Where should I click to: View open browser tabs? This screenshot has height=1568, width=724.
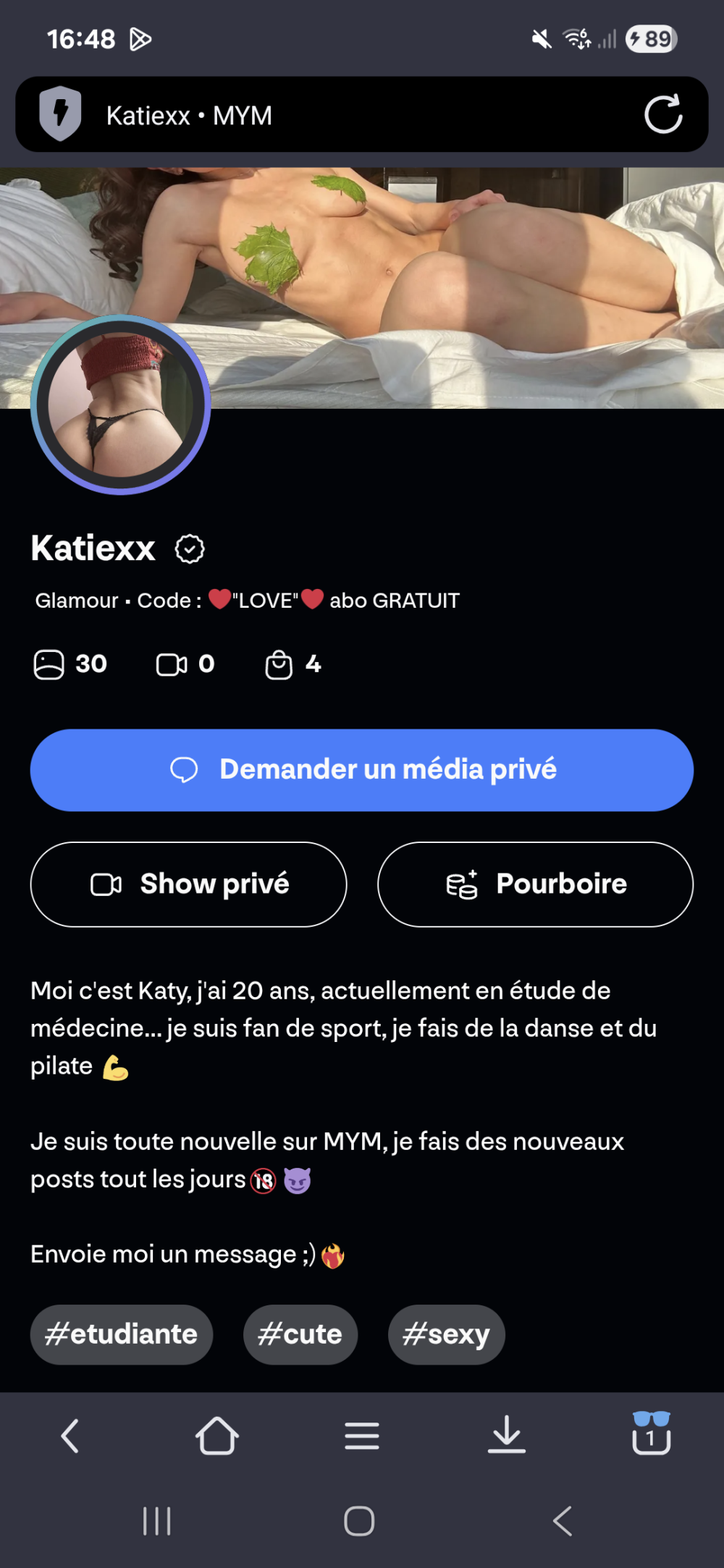click(652, 1436)
